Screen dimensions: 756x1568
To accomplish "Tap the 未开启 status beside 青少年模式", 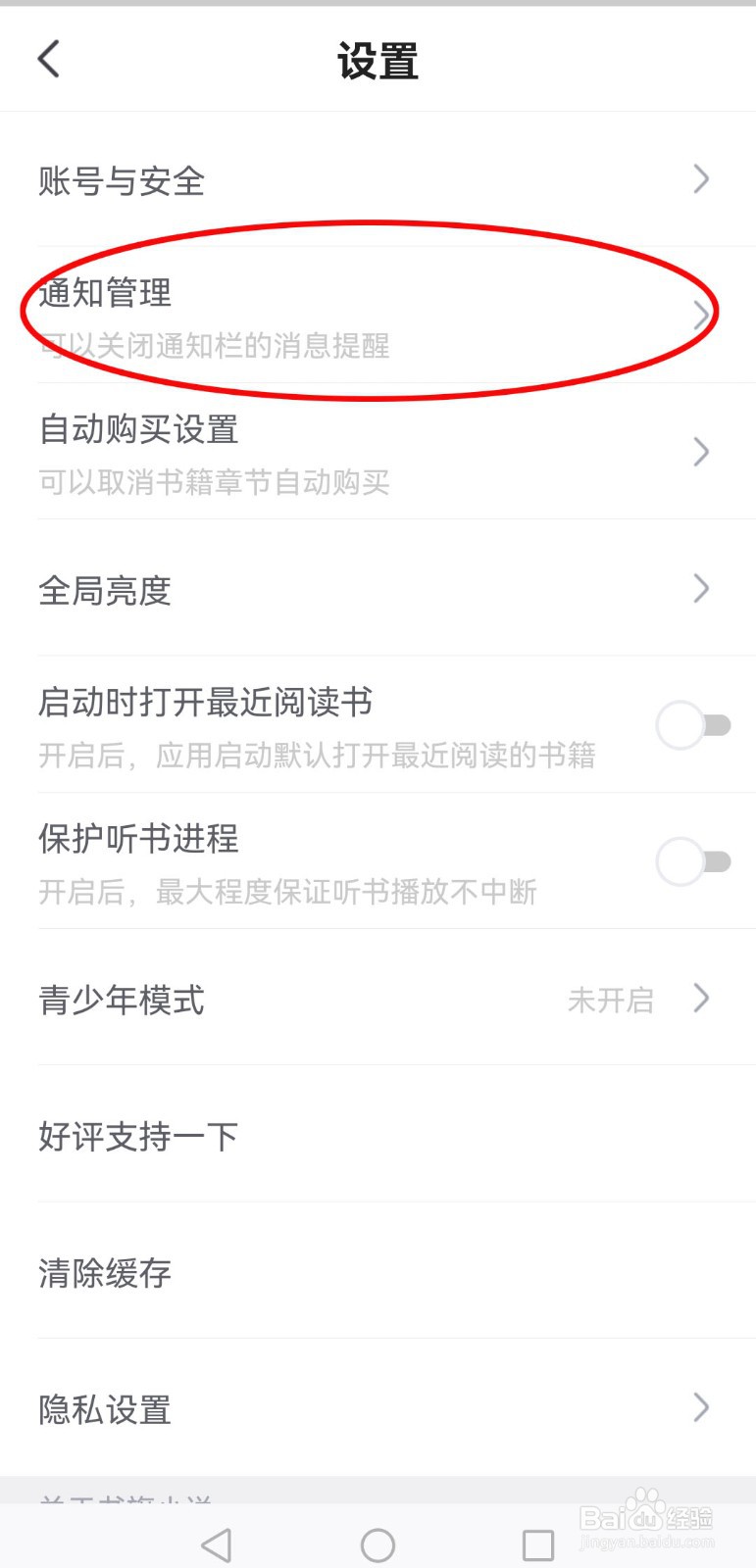I will point(611,1000).
